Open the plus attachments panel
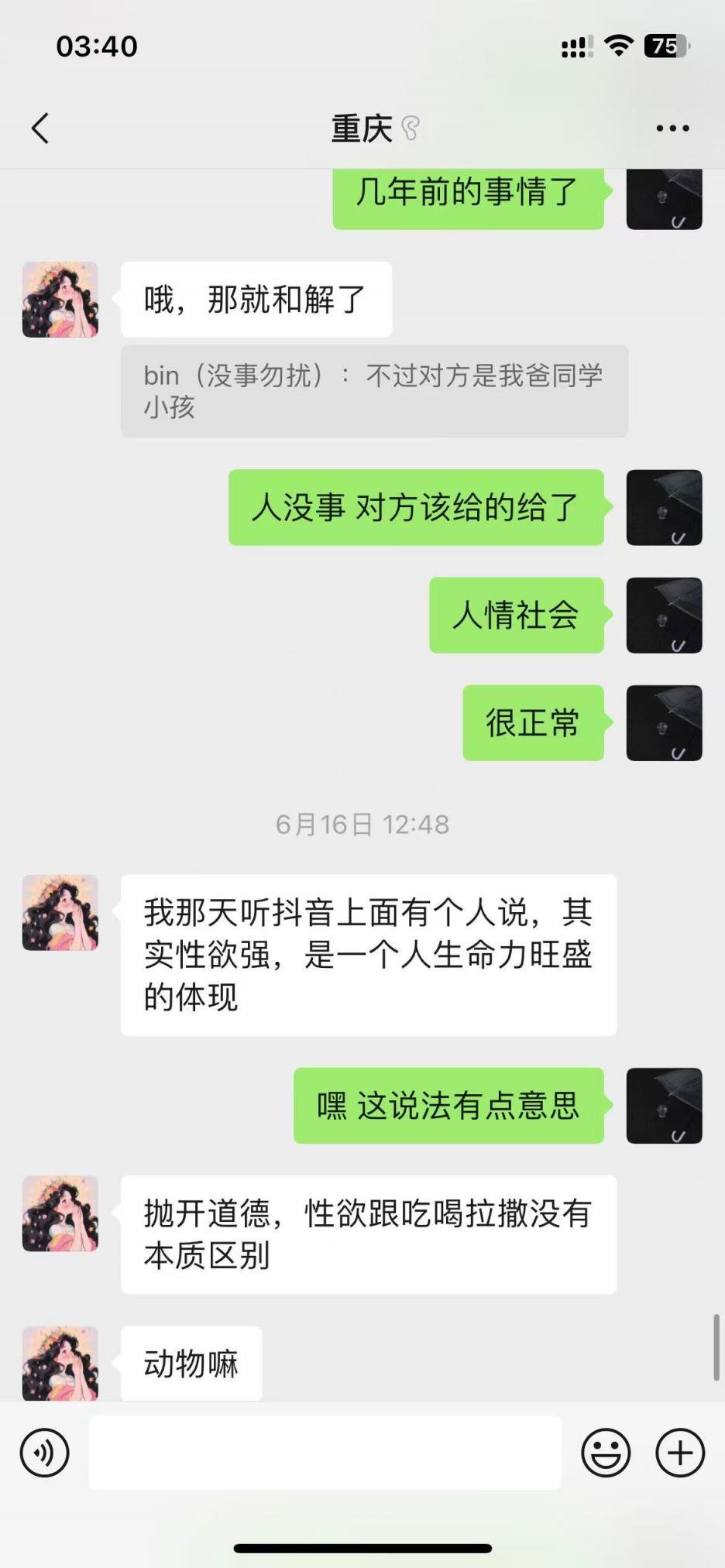725x1568 pixels. (x=680, y=1453)
